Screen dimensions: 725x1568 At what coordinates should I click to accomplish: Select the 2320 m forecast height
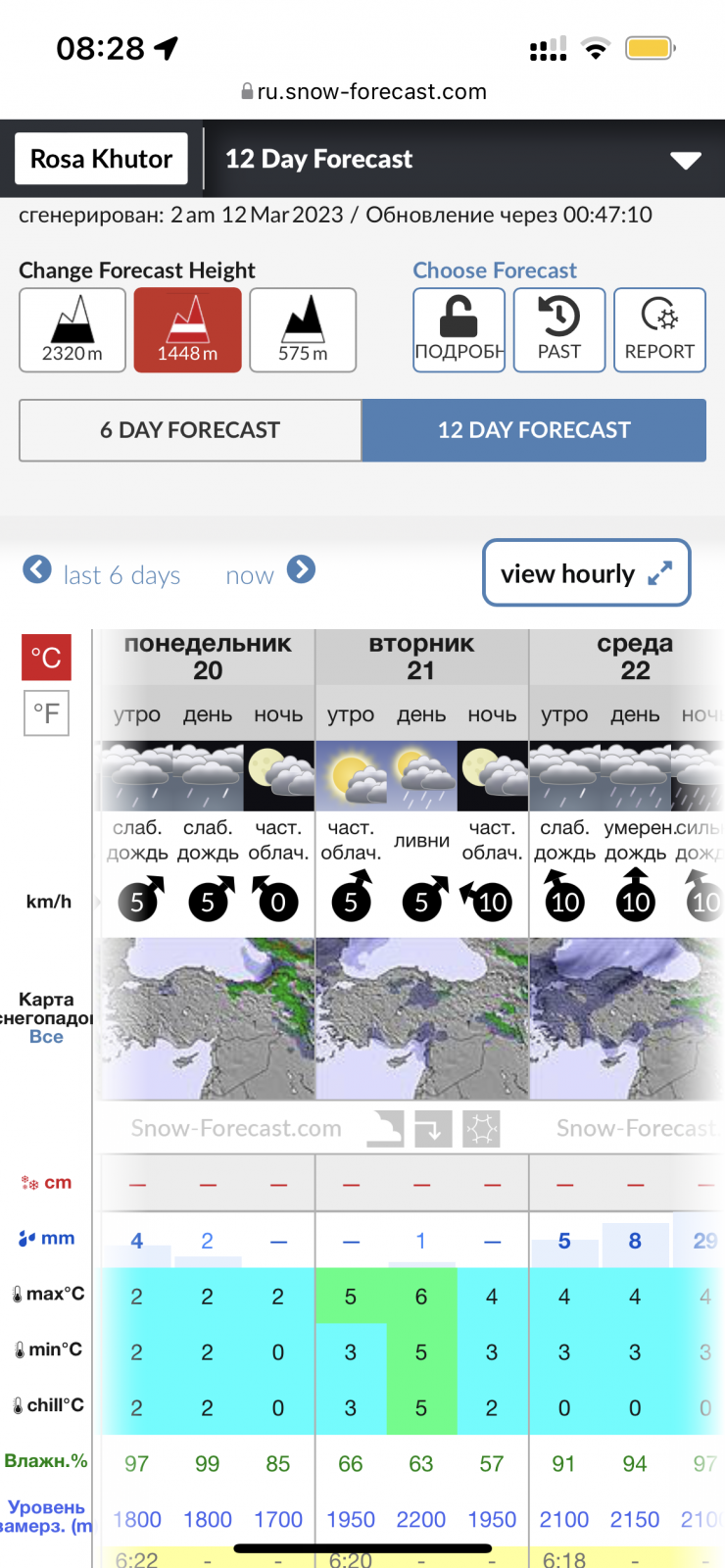click(72, 330)
